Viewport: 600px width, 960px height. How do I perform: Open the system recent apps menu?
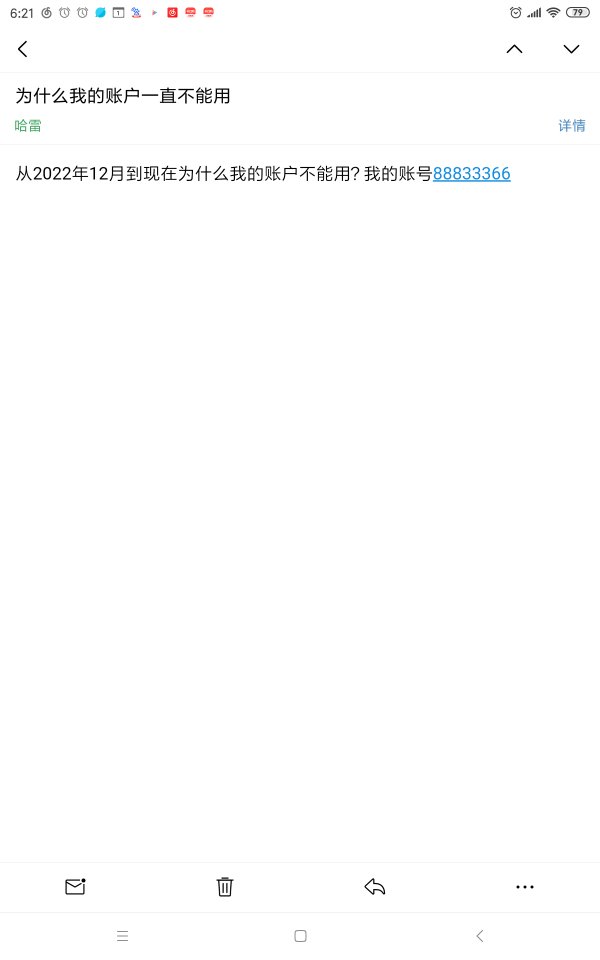point(122,936)
